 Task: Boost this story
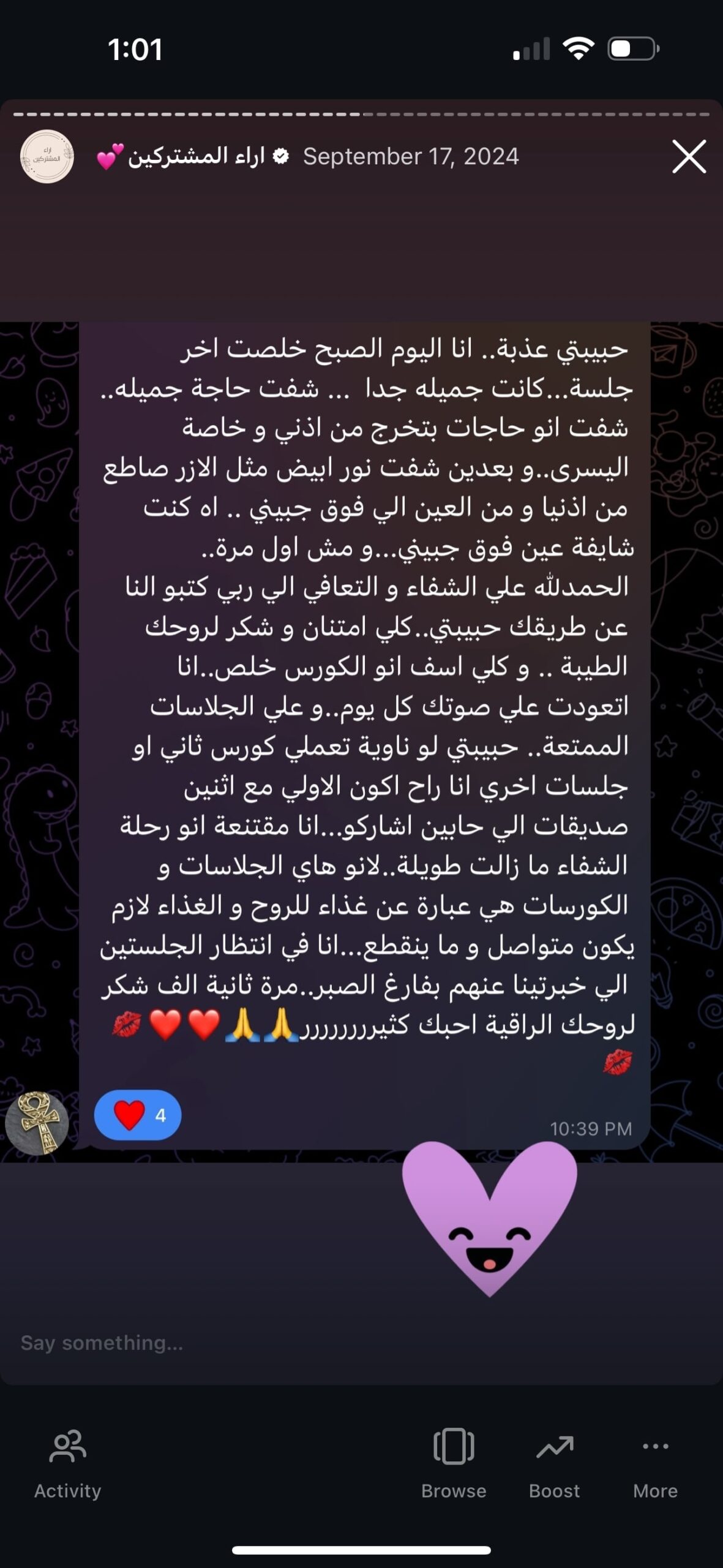[554, 1464]
